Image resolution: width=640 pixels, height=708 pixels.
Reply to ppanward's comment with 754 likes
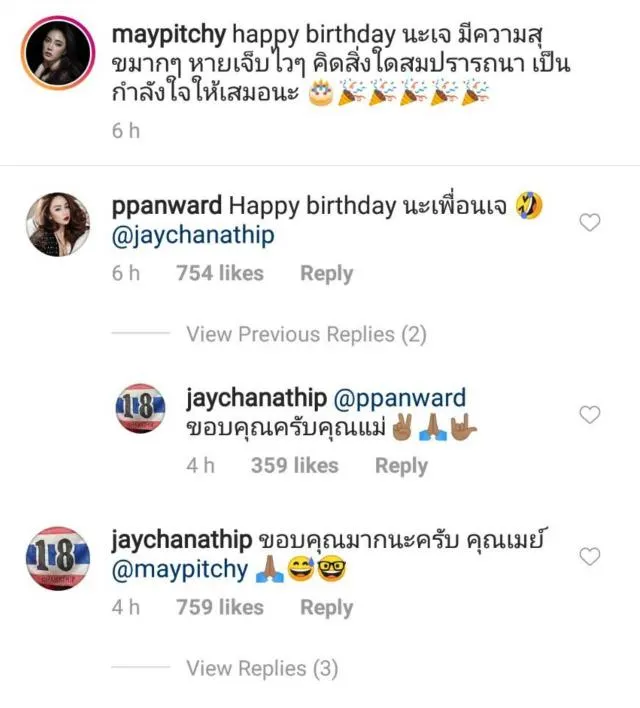(x=326, y=274)
